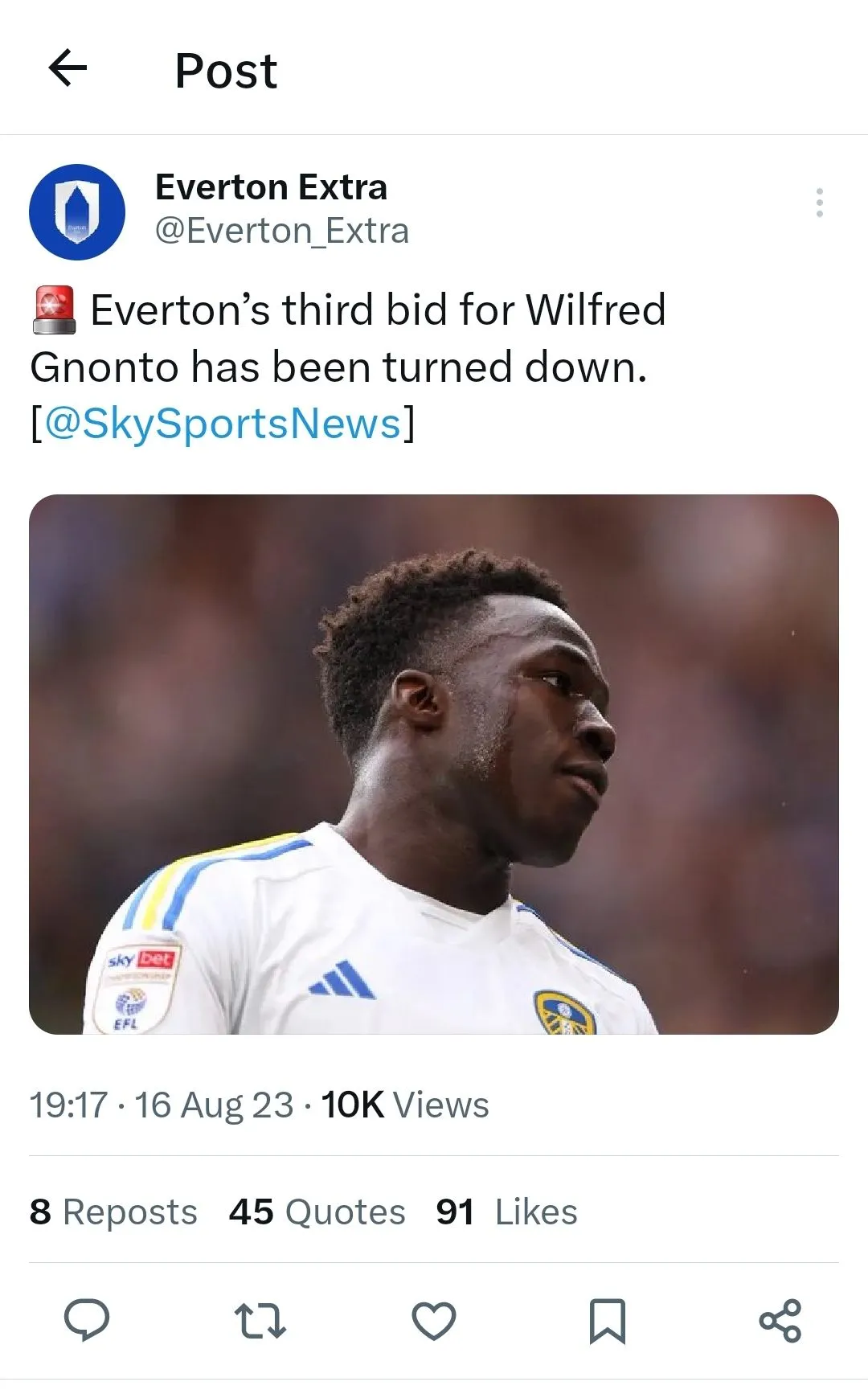The width and height of the screenshot is (868, 1394).
Task: Go back from the Post screen
Action: click(68, 68)
